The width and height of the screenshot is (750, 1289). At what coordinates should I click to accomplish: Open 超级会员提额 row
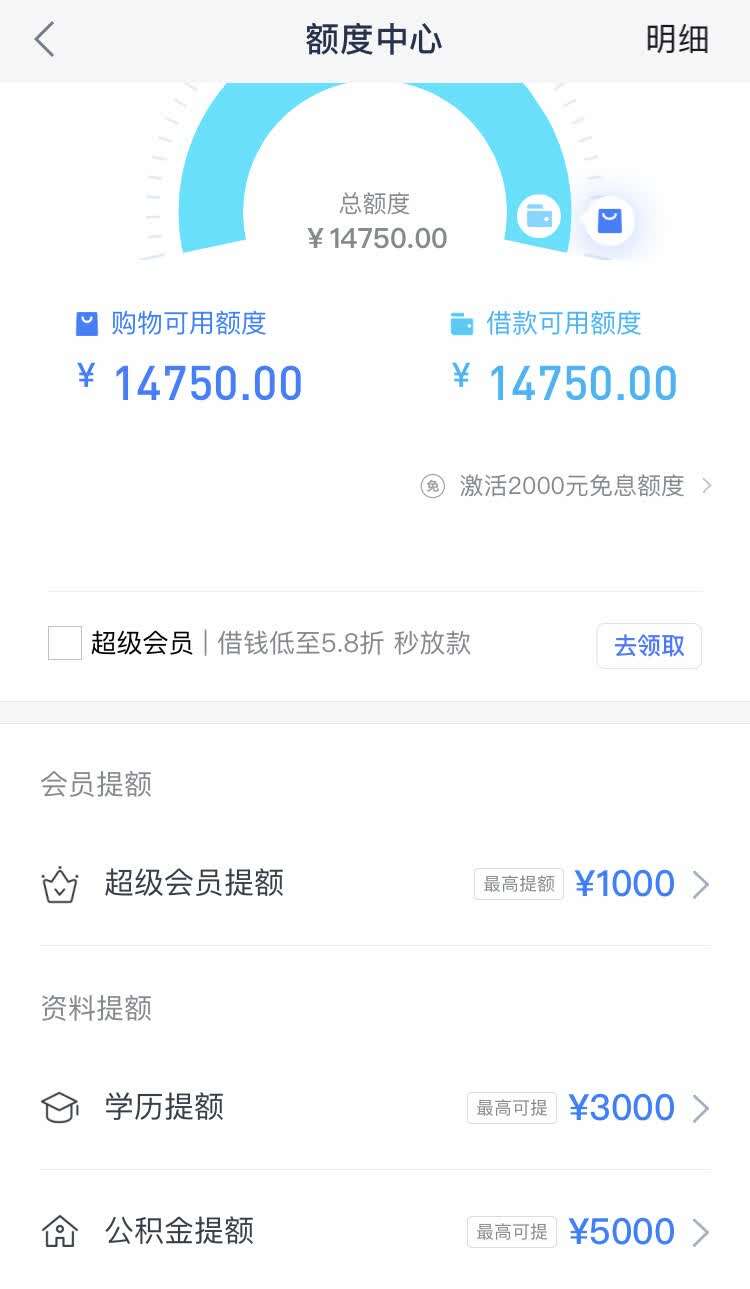[x=375, y=884]
